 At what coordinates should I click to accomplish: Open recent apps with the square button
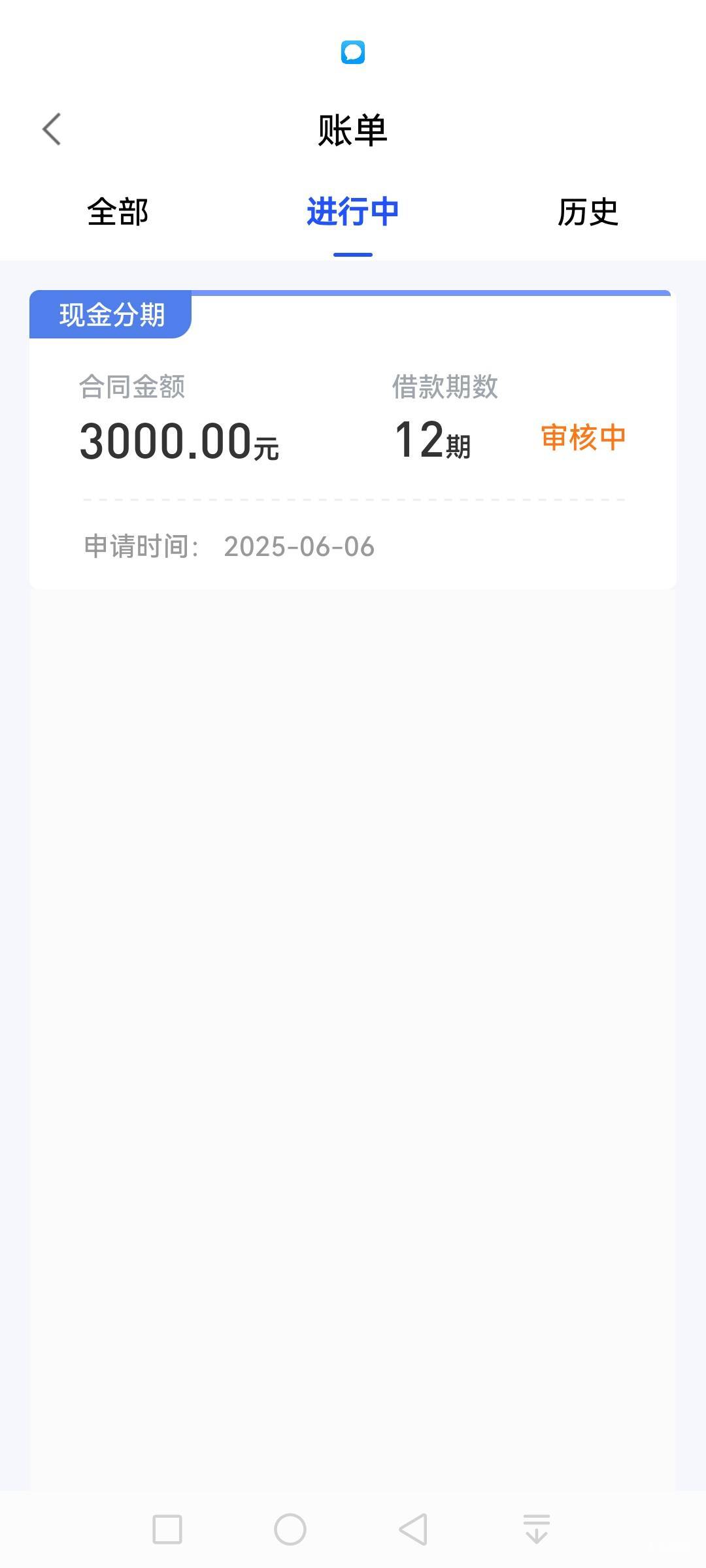pos(167,1529)
